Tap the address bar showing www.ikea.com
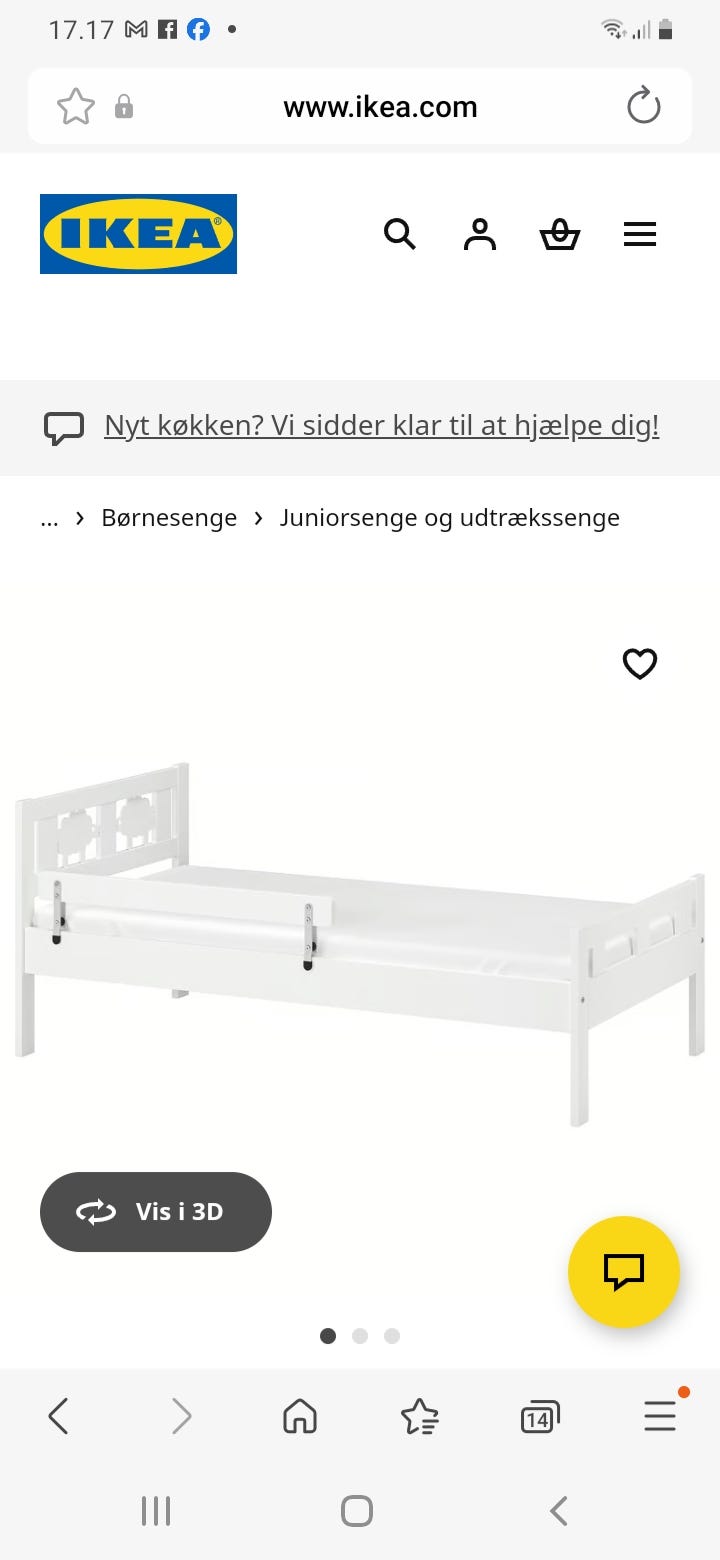Viewport: 720px width, 1560px height. 380,106
